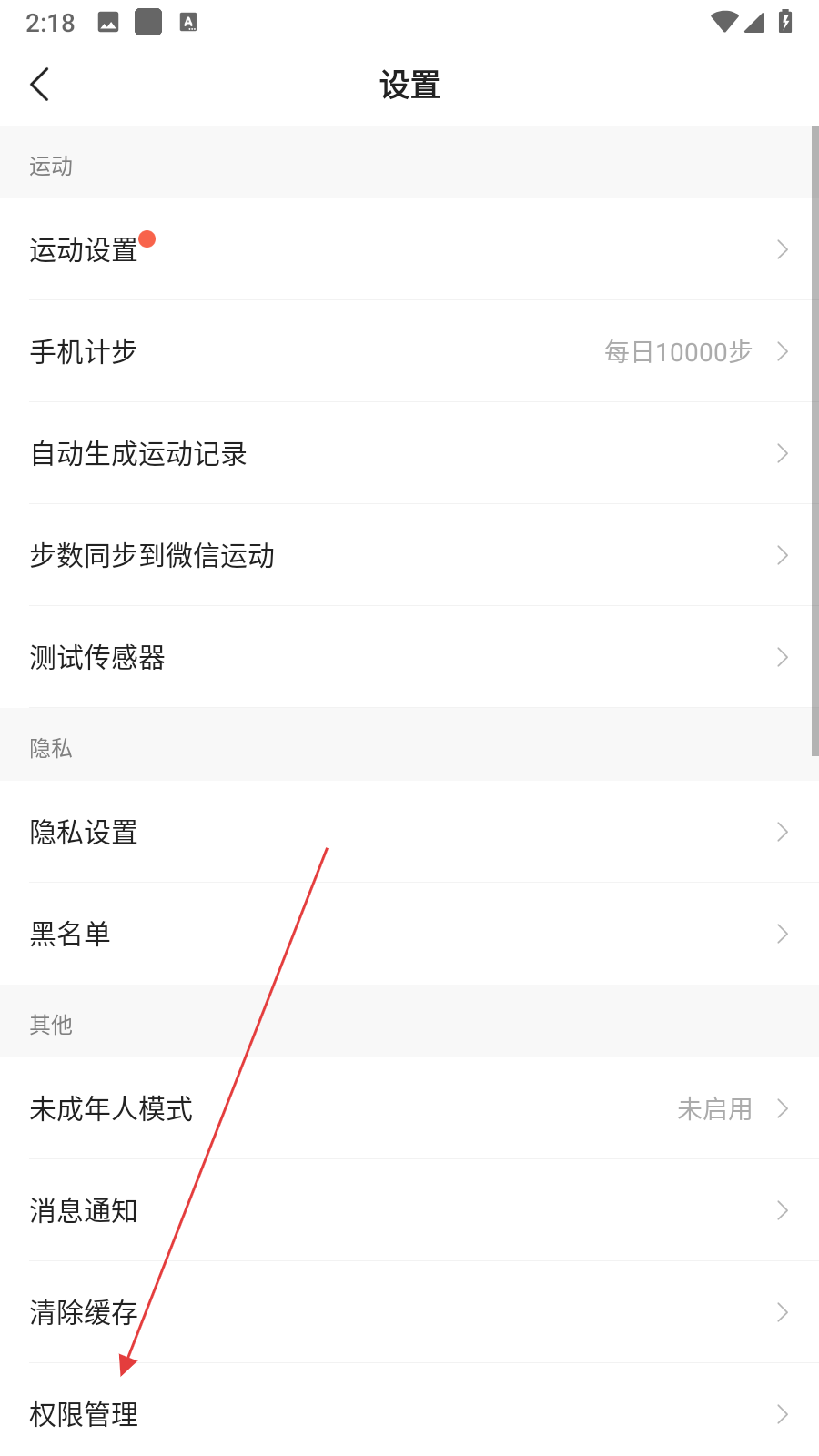819x1456 pixels.
Task: Go back from the 设置 page
Action: pos(40,85)
